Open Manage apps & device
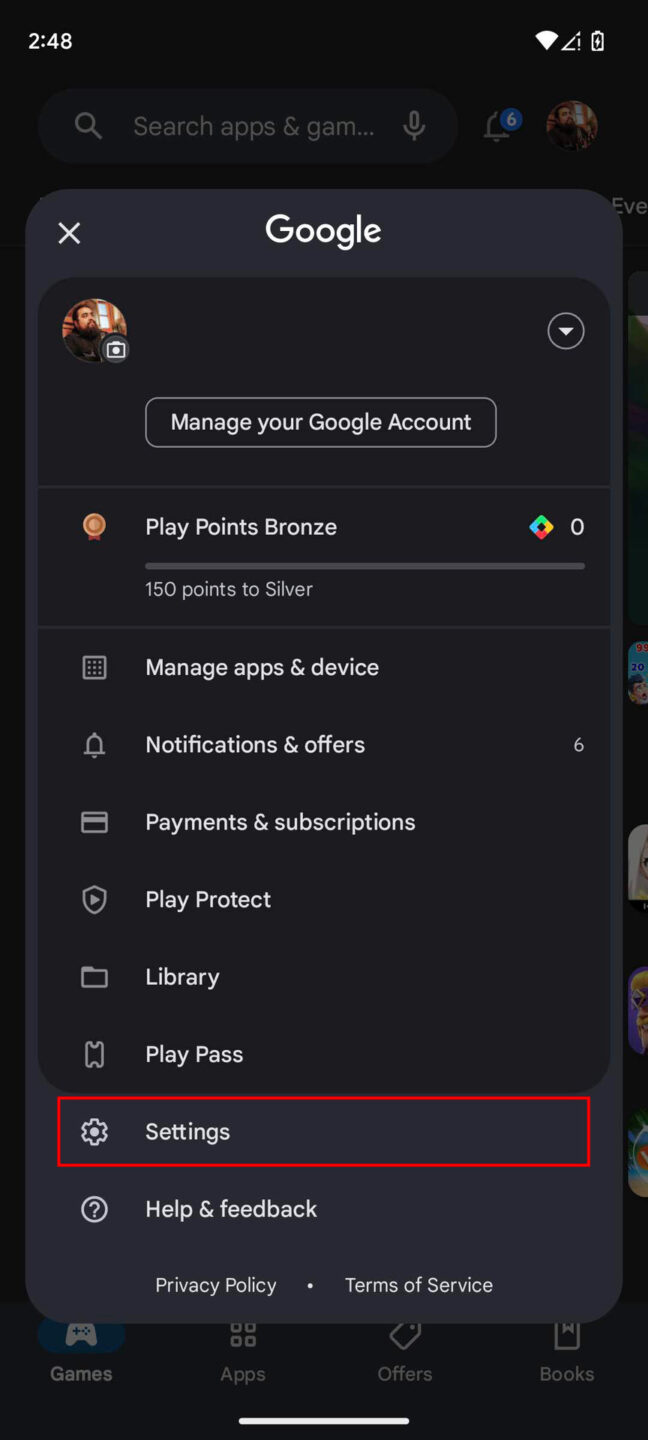648x1440 pixels. coord(262,667)
